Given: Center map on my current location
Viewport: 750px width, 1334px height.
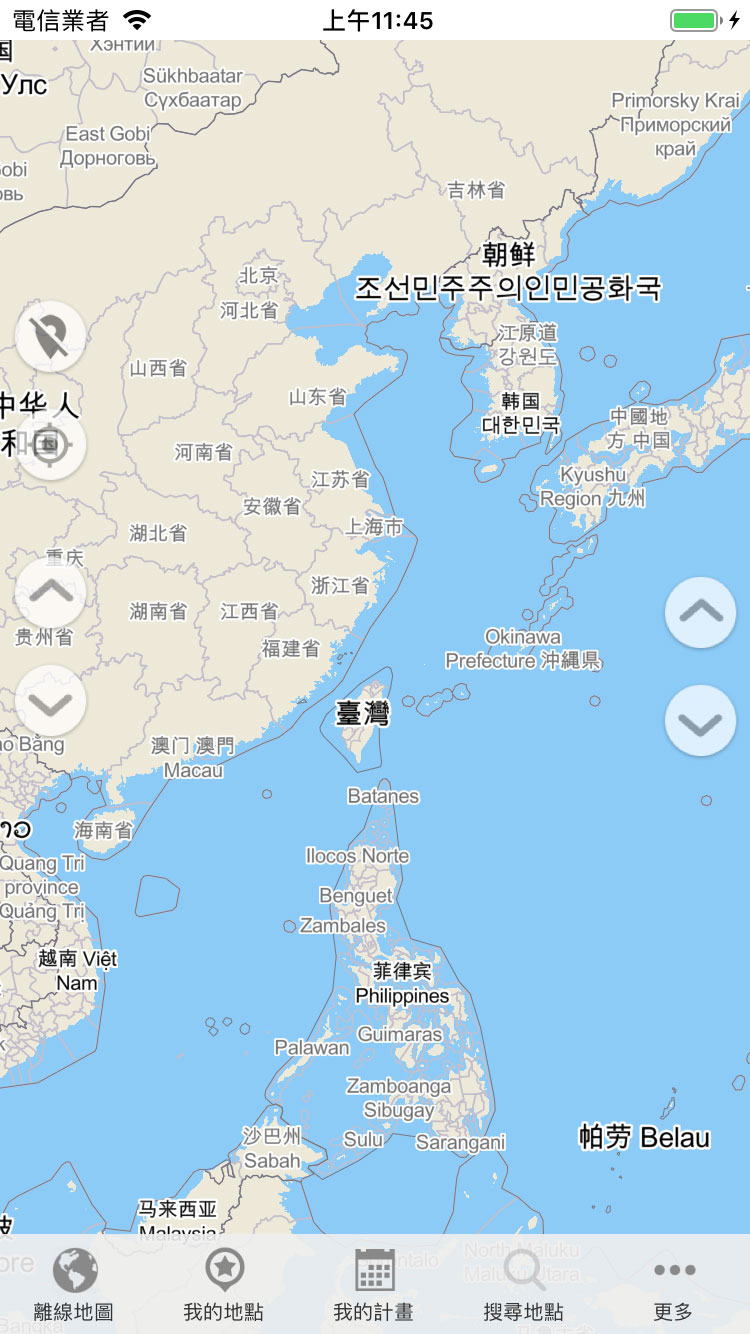Looking at the screenshot, I should point(50,445).
